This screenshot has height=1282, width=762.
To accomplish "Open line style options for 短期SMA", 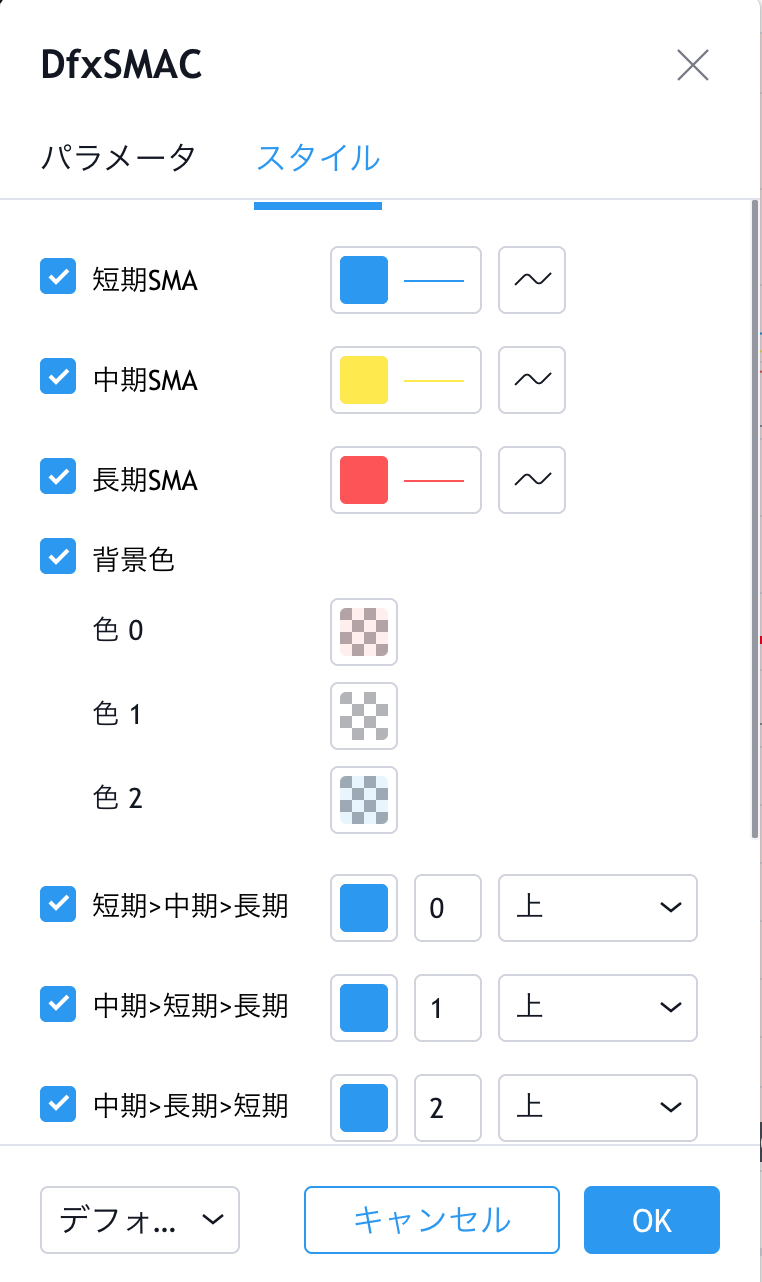I will click(532, 280).
